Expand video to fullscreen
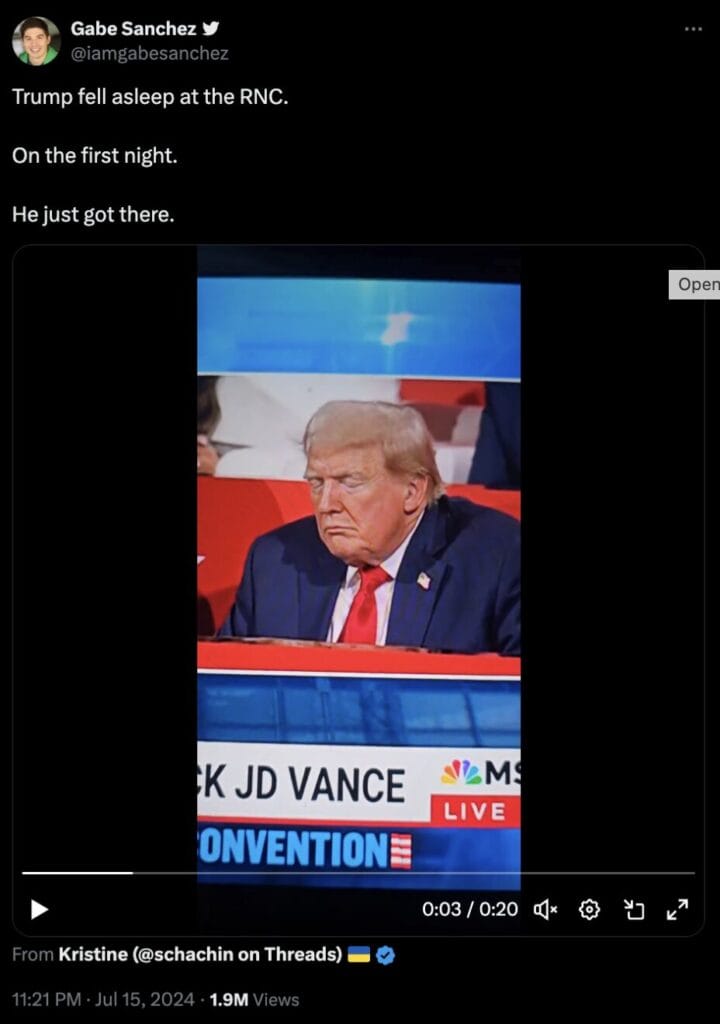This screenshot has height=1024, width=720. 677,909
